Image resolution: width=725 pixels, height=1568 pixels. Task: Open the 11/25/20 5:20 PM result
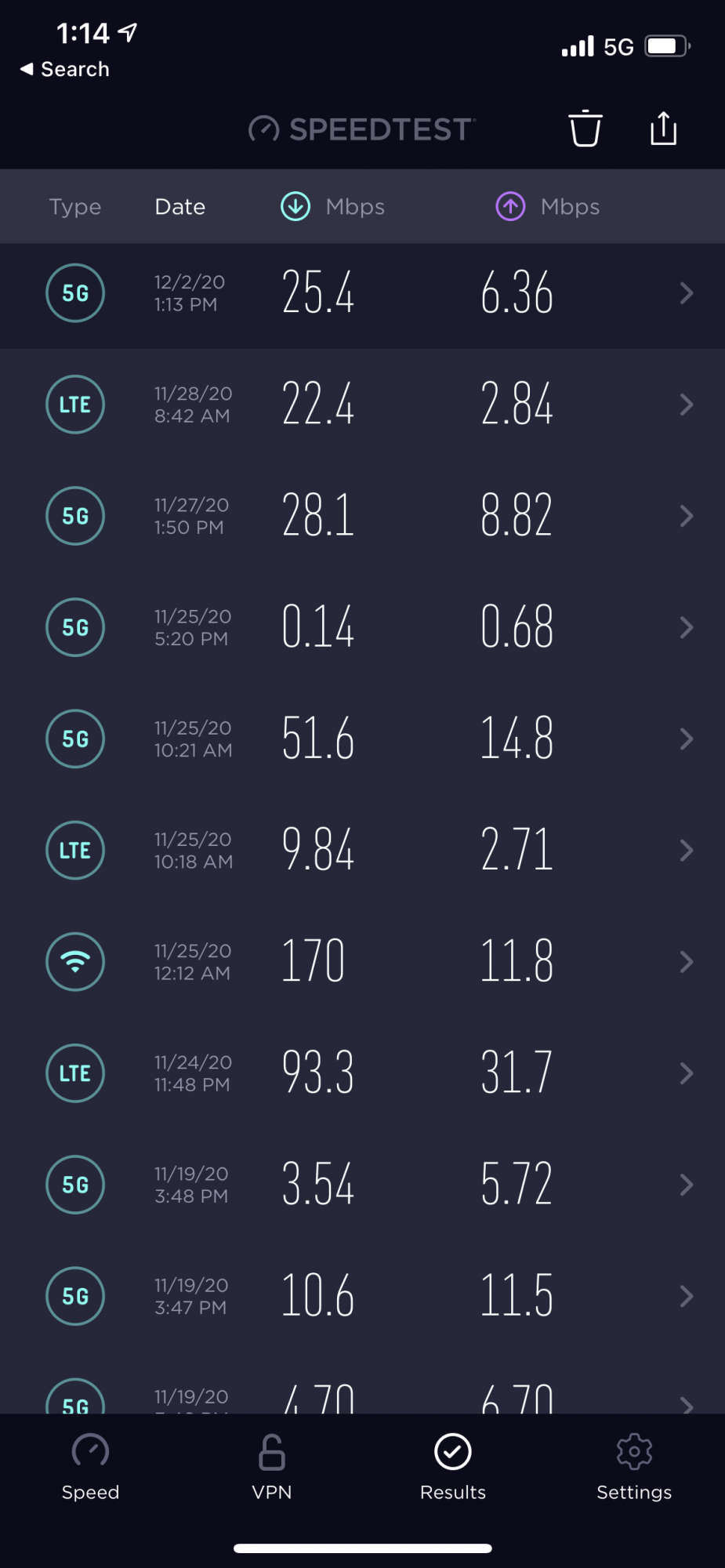pos(362,627)
